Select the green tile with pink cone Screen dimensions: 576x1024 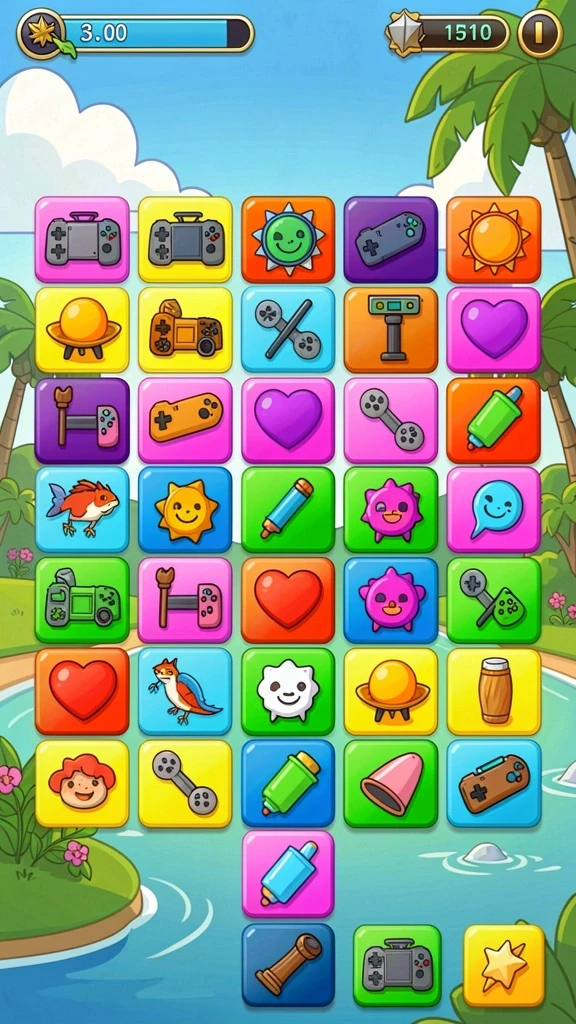coord(391,783)
